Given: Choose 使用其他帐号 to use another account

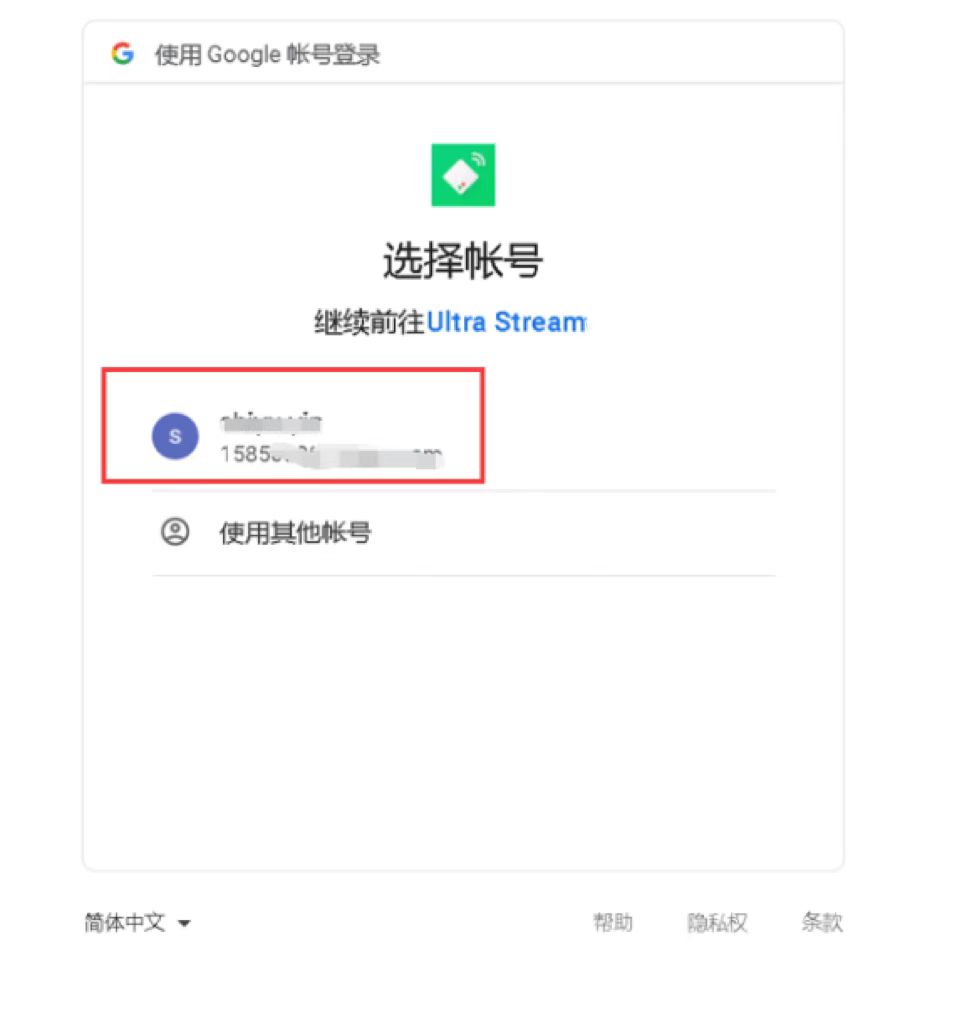Looking at the screenshot, I should [294, 533].
